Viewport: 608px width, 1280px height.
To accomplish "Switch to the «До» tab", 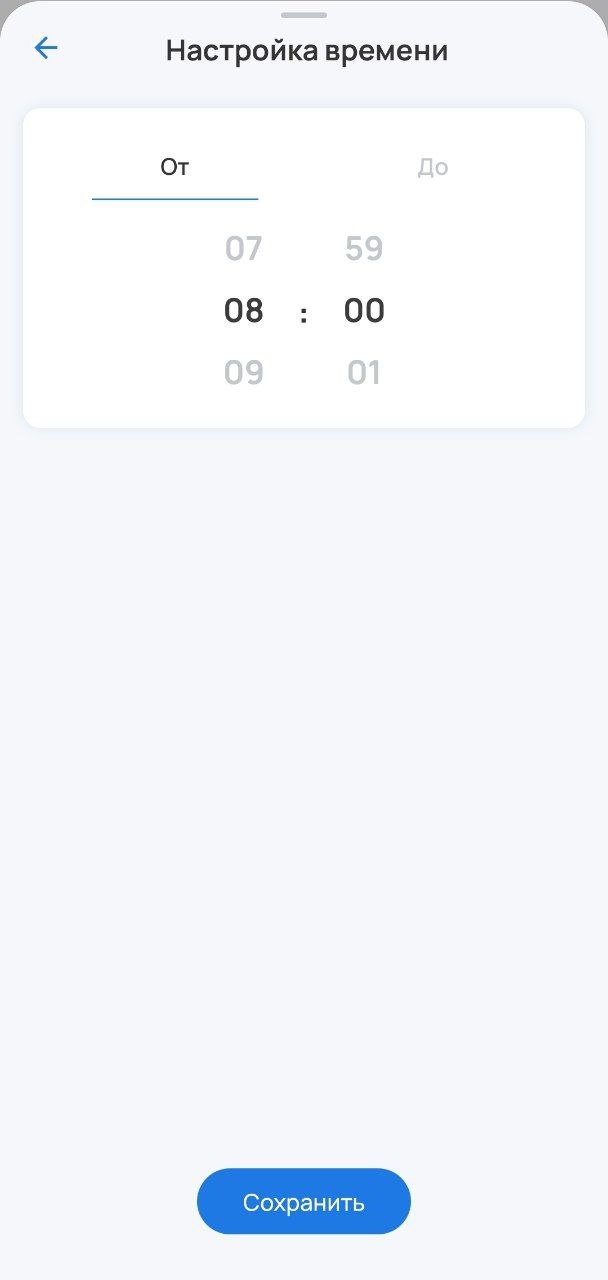I will (x=432, y=167).
